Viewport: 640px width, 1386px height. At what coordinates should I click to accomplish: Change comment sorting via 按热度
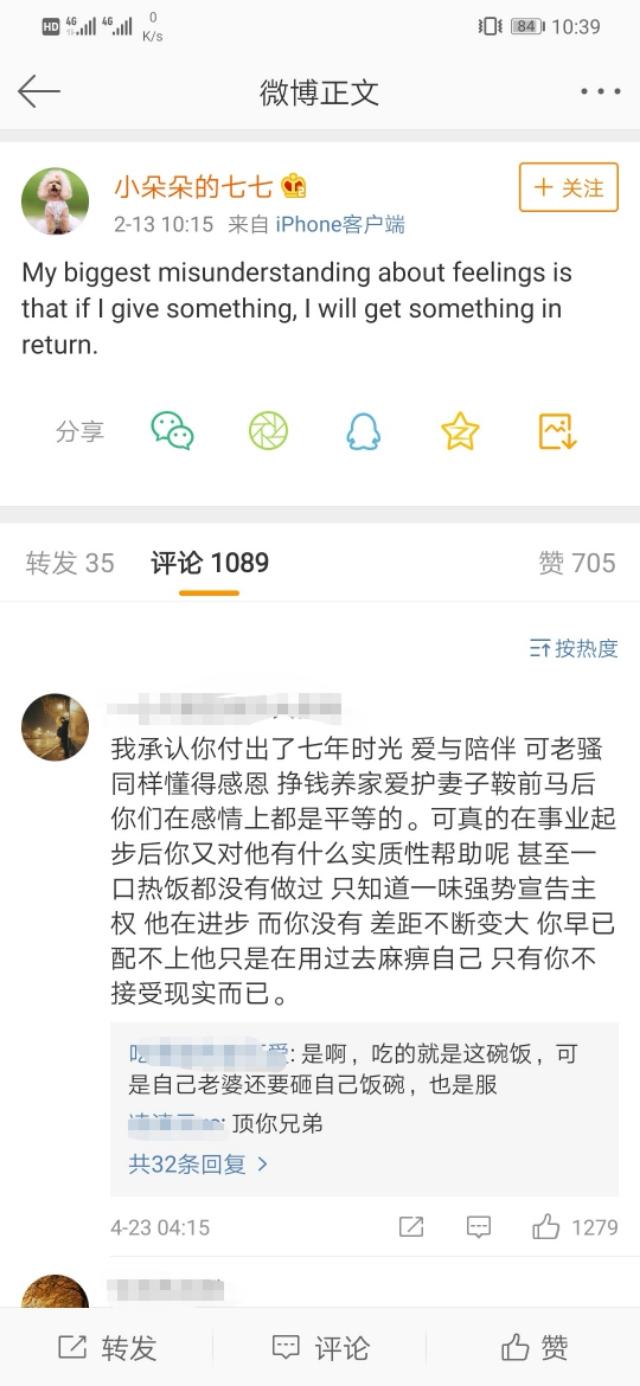(574, 648)
